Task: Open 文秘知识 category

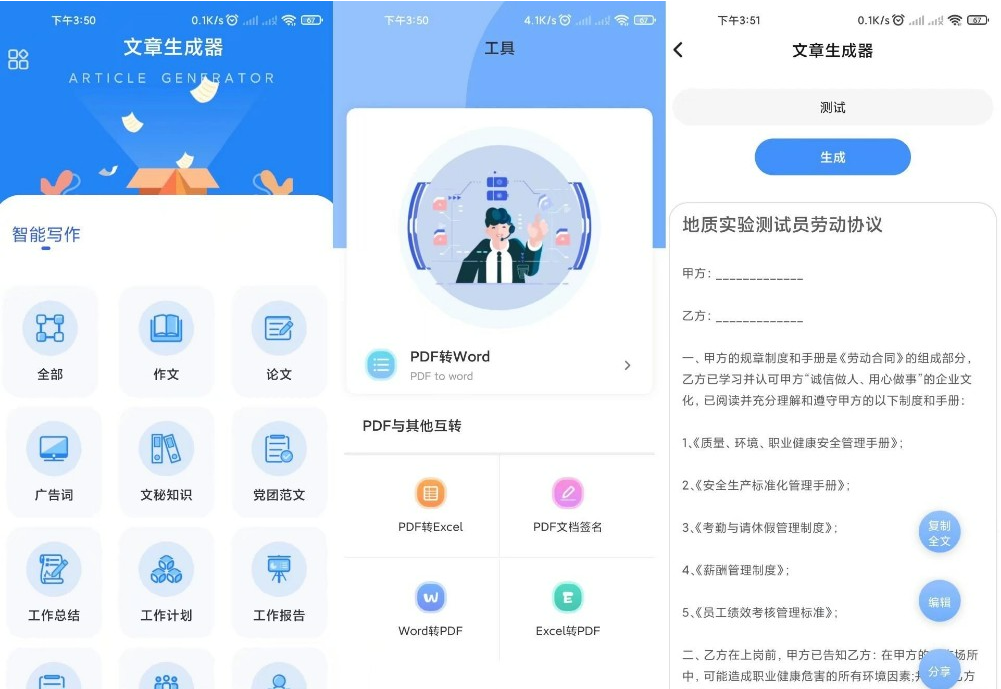Action: pos(166,460)
